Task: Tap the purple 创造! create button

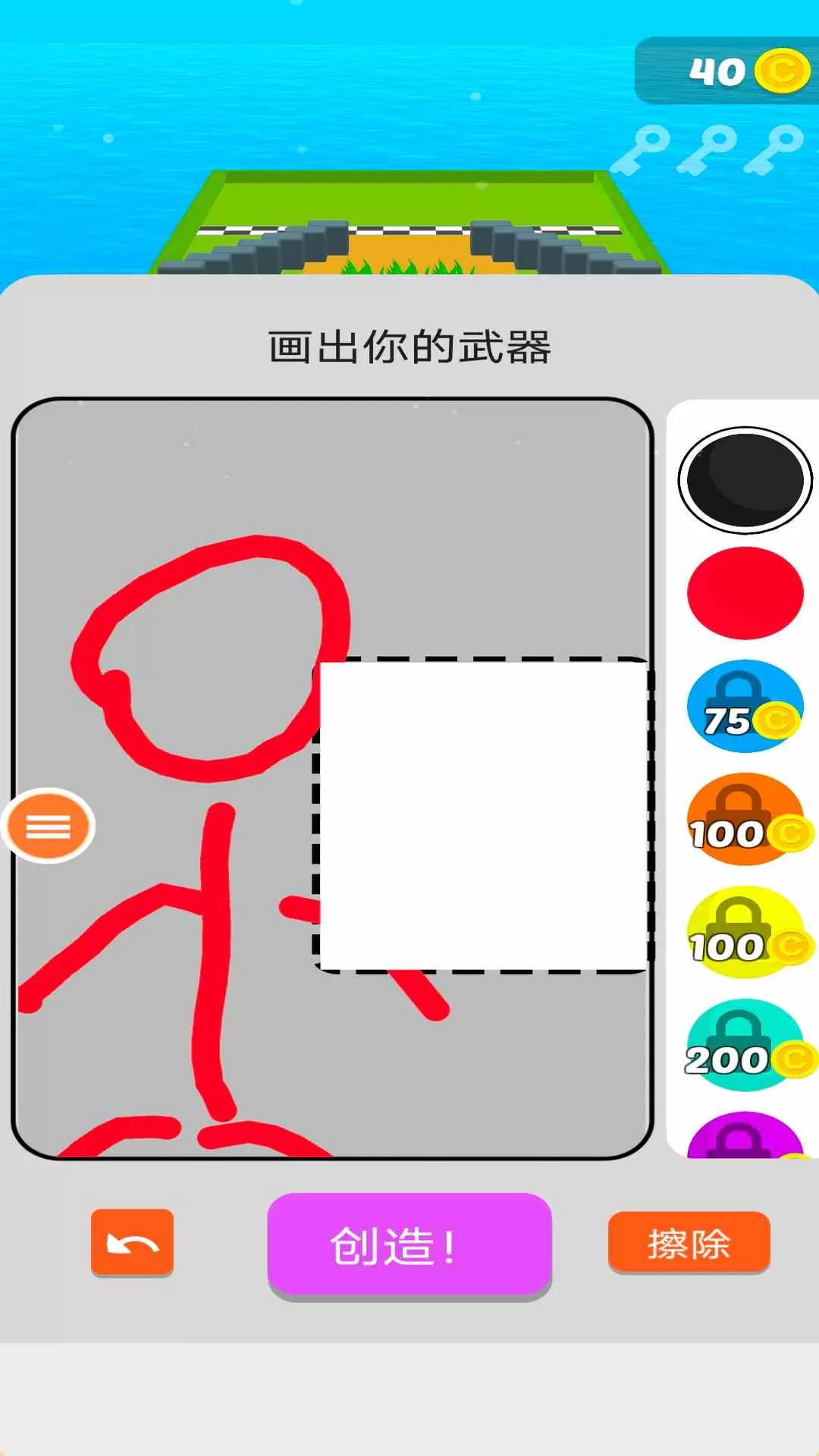Action: [x=409, y=1244]
